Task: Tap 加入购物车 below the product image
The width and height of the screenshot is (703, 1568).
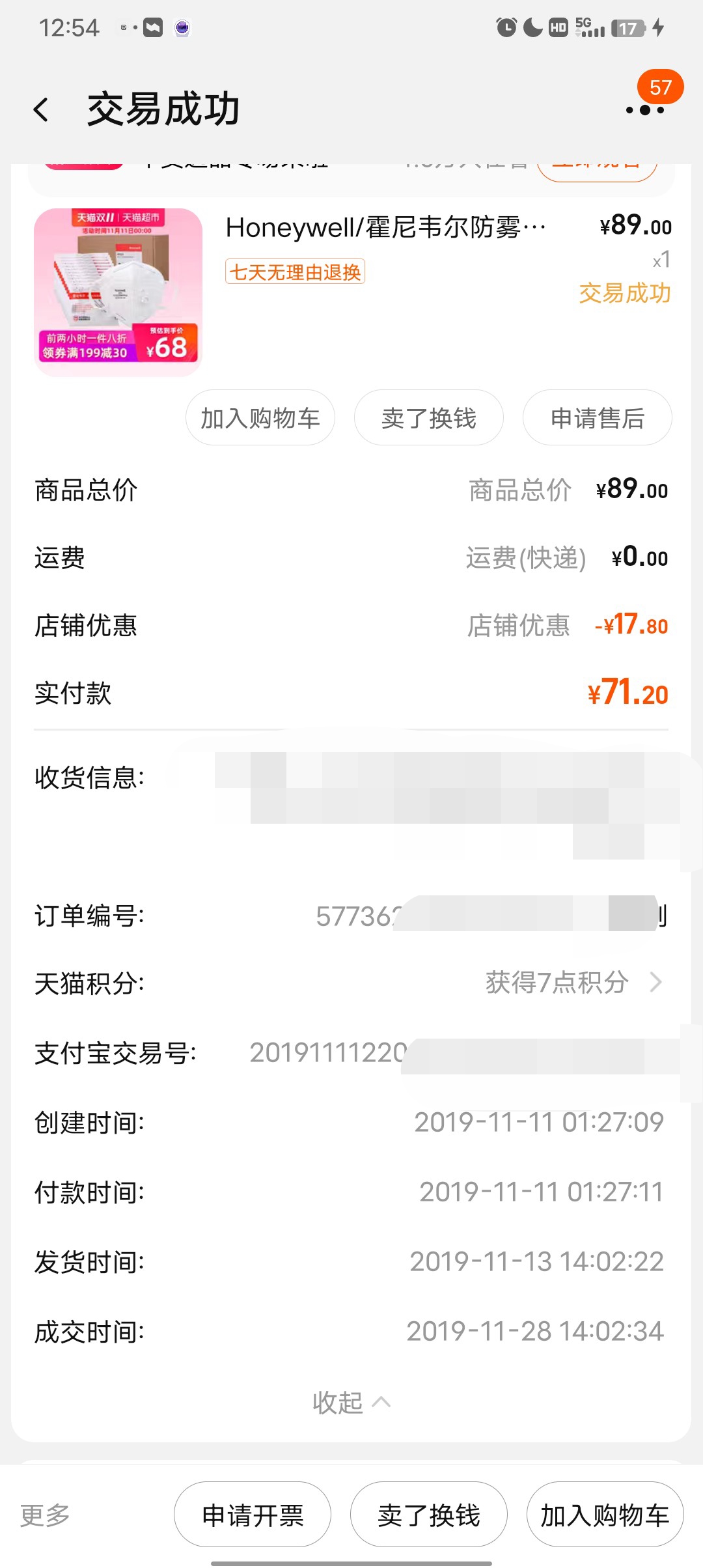Action: pos(260,418)
